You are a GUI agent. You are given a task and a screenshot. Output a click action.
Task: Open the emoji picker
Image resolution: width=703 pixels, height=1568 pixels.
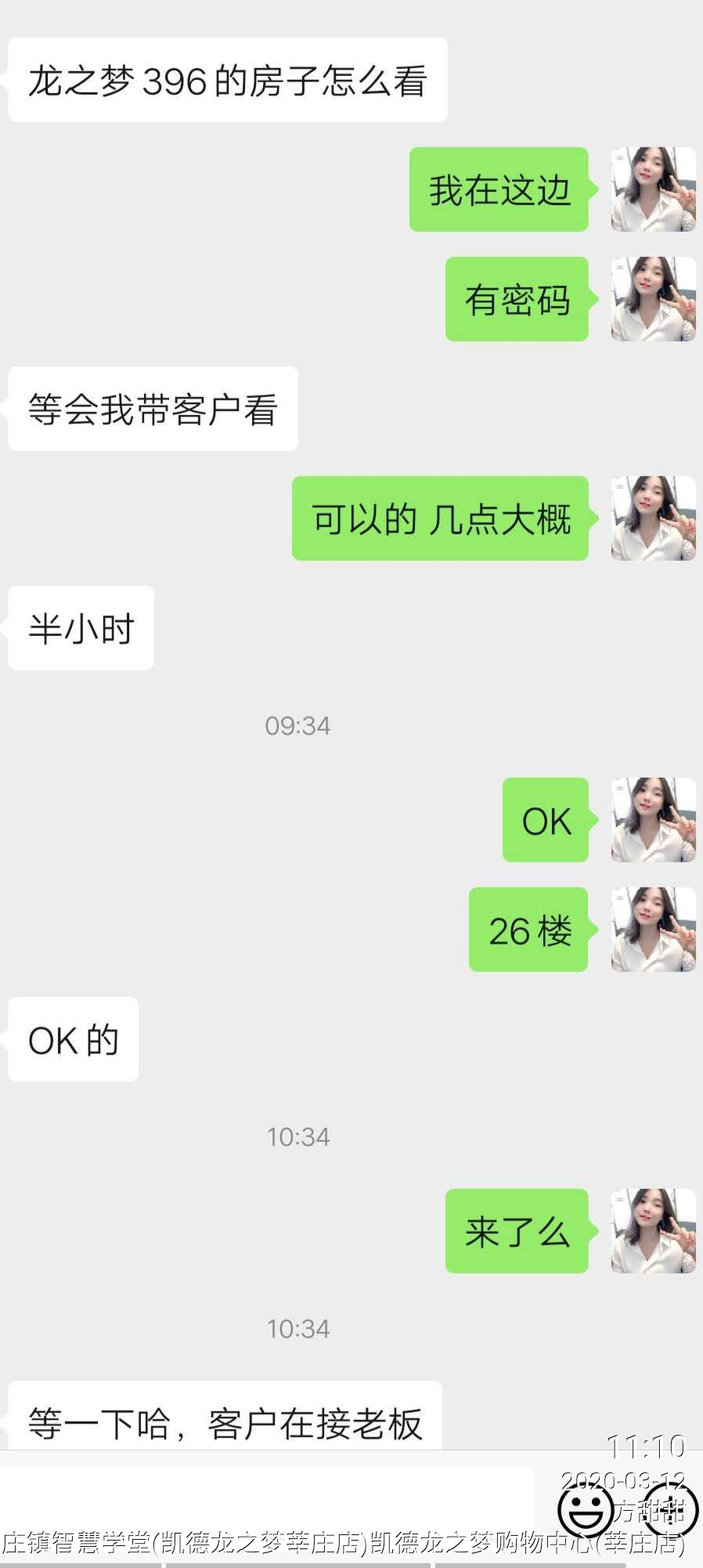point(586,1509)
